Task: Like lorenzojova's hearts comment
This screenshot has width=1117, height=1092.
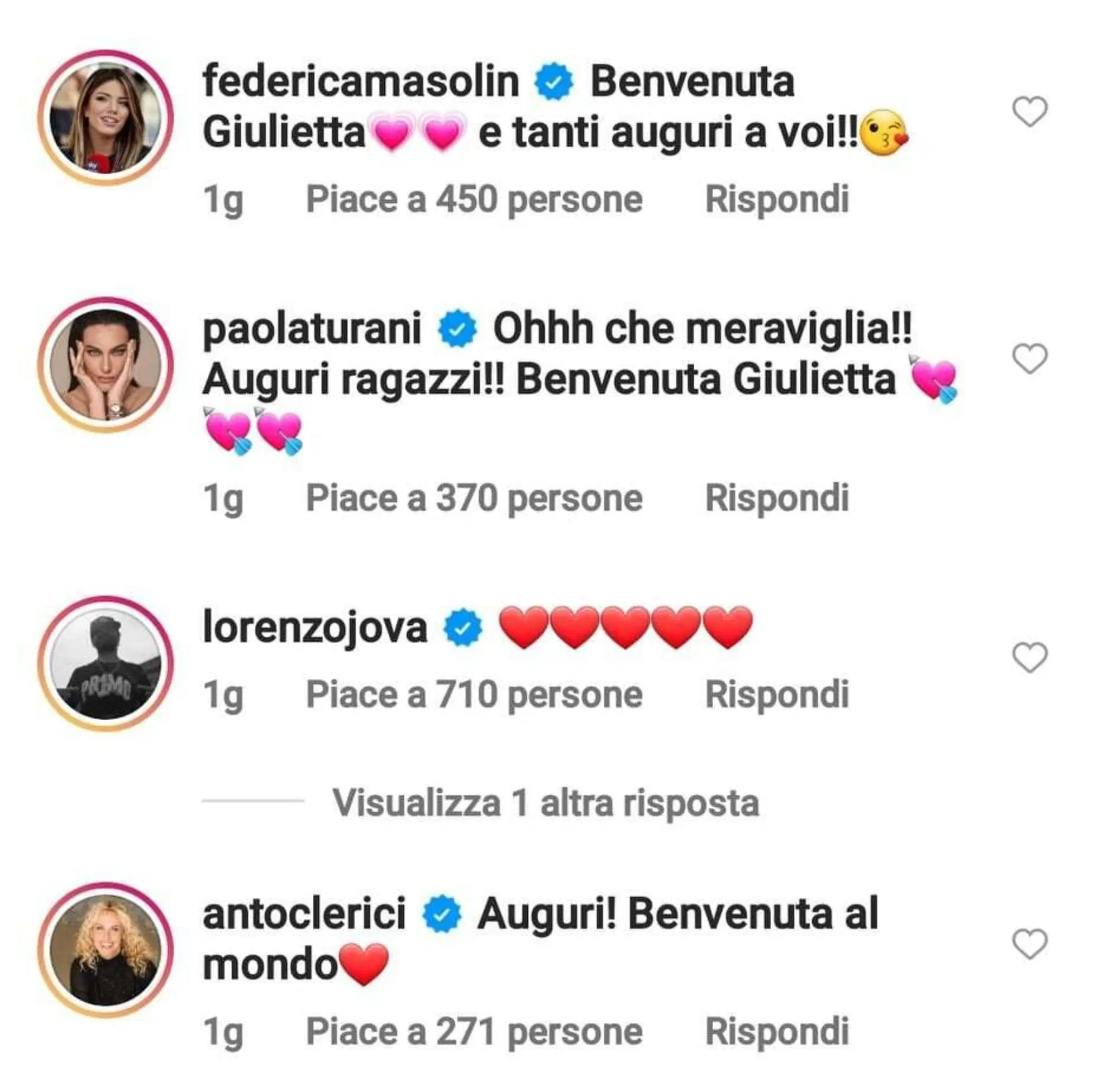Action: point(1030,657)
